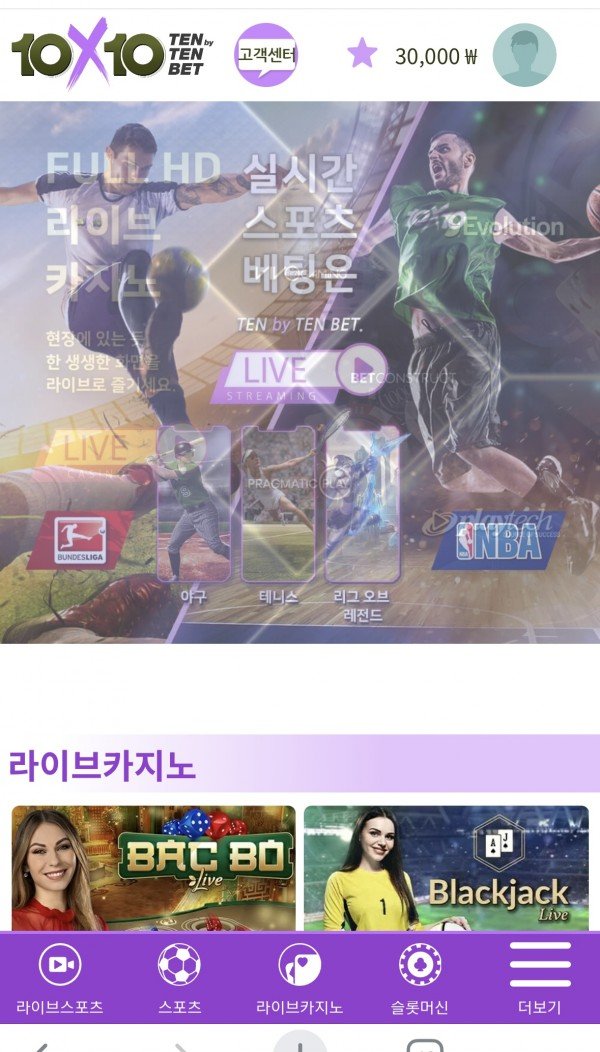Switch to the 슬롯머신 tab
Viewport: 600px width, 1052px height.
coord(420,977)
